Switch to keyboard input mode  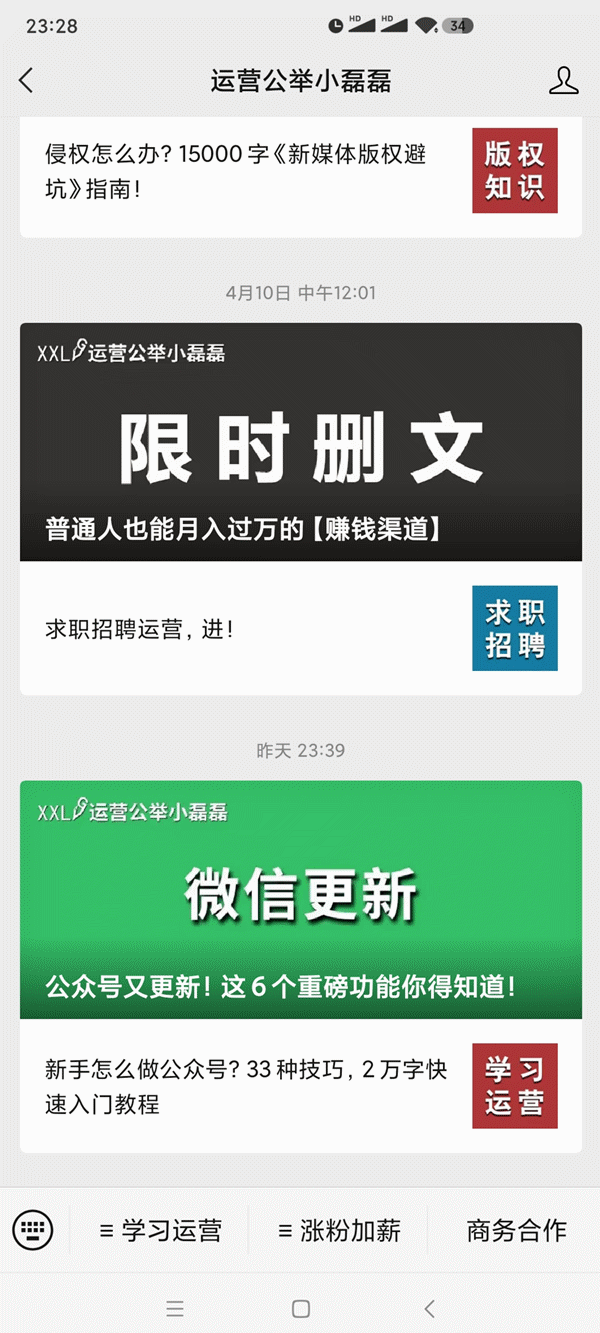tap(33, 1229)
